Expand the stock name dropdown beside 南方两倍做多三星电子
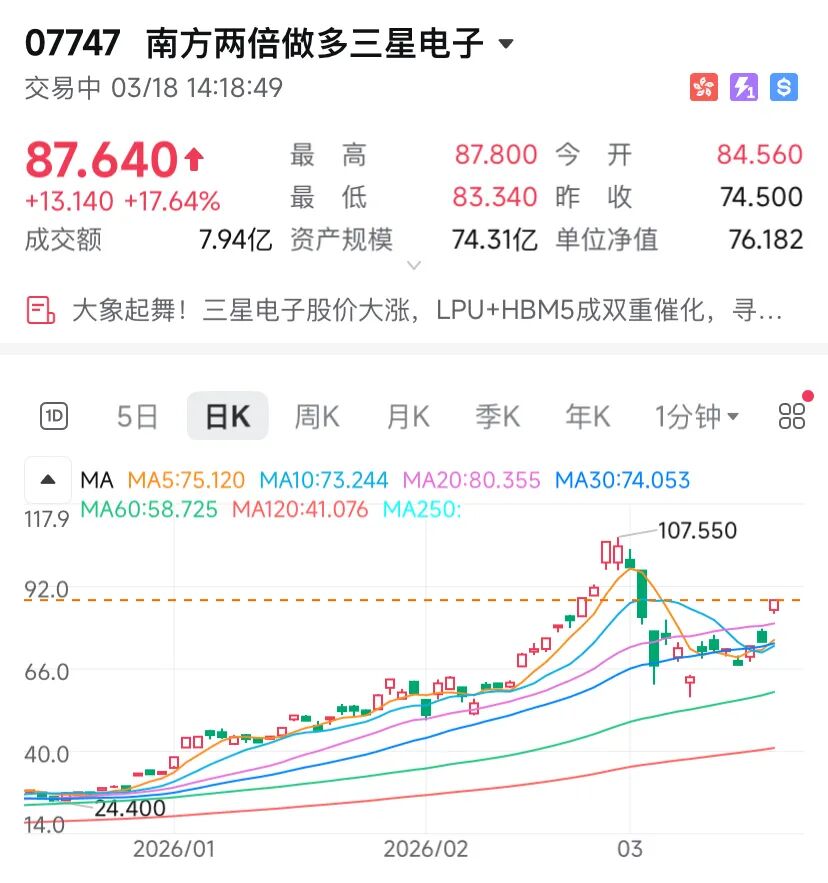Screen dimensions: 828x883 pos(505,44)
